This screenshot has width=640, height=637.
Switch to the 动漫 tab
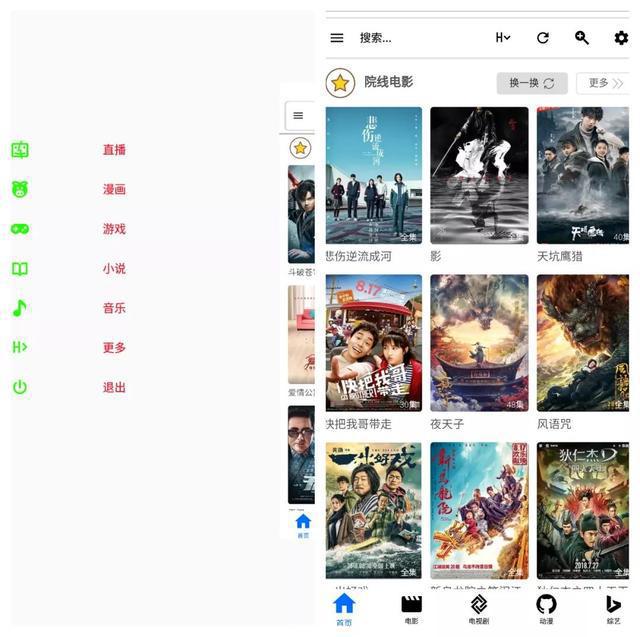tap(546, 609)
